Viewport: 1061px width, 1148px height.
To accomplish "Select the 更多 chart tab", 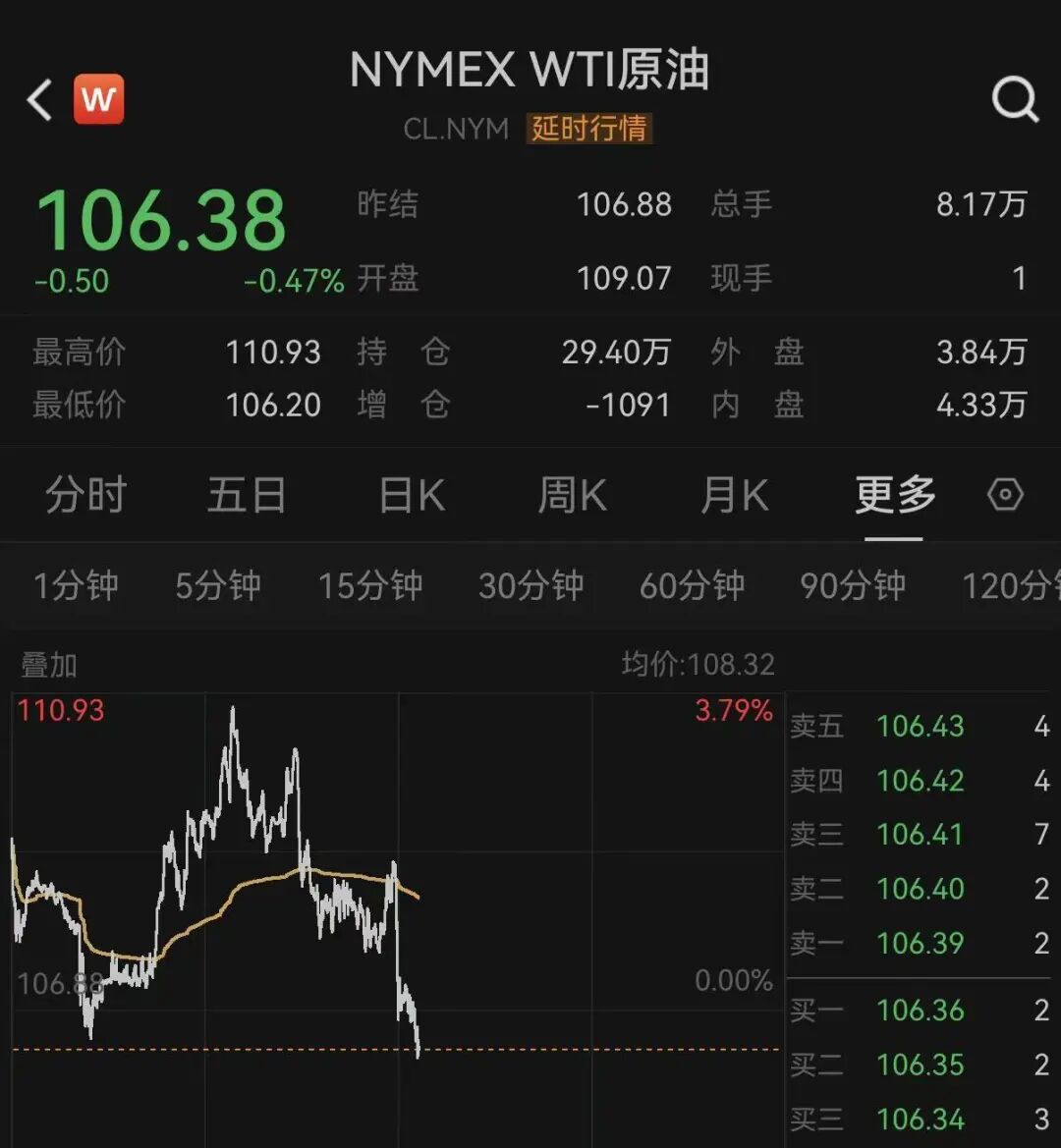I will pyautogui.click(x=894, y=496).
